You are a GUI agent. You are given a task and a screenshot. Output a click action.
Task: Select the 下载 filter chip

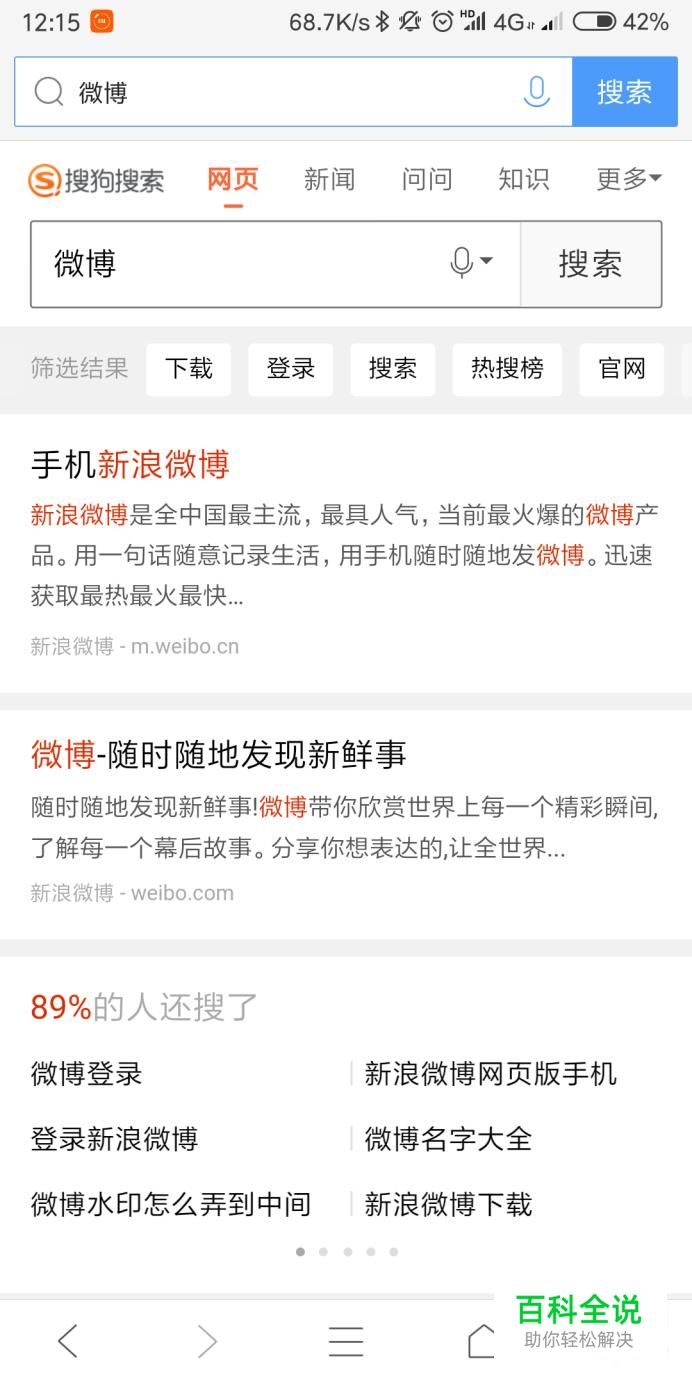click(x=189, y=369)
